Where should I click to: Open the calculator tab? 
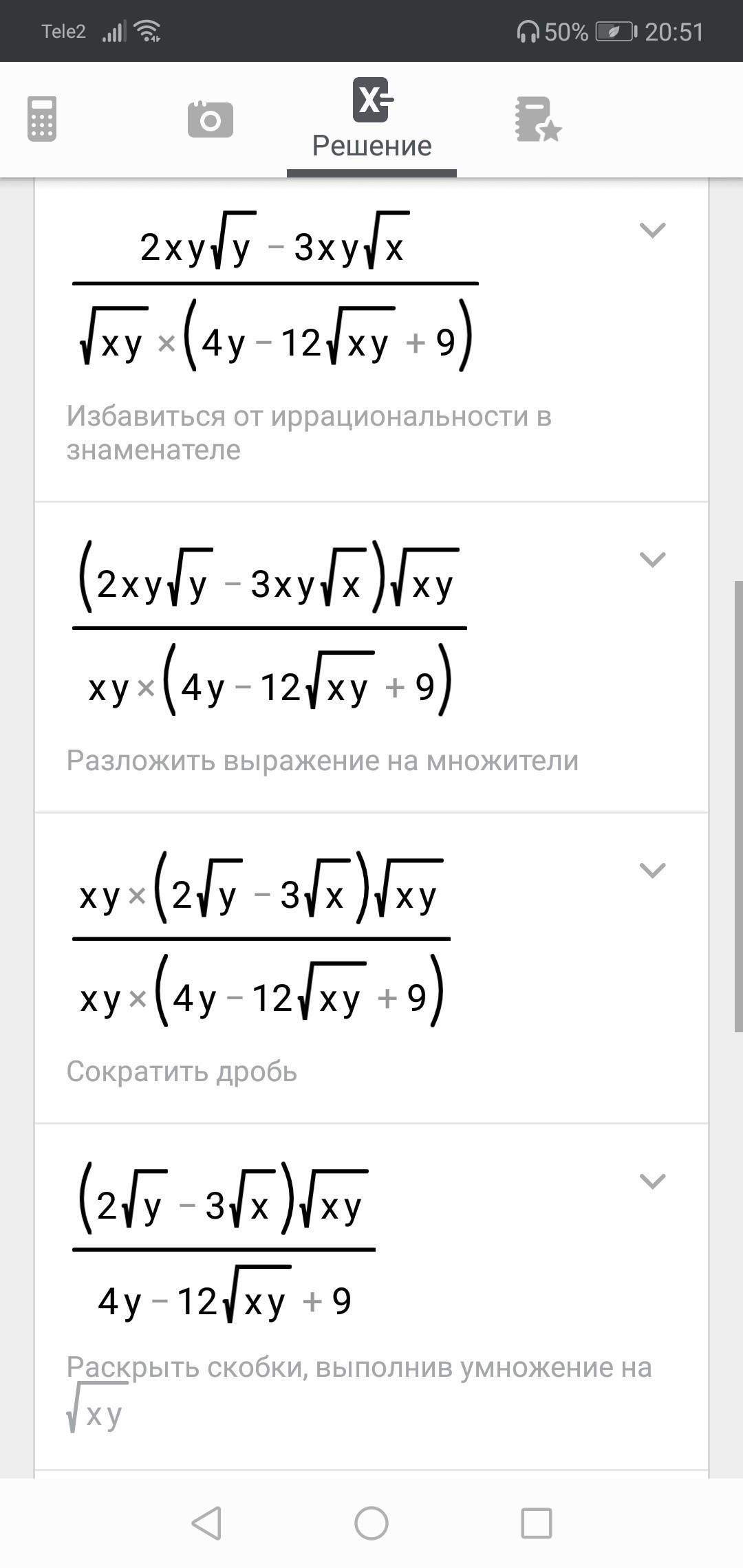click(x=42, y=119)
